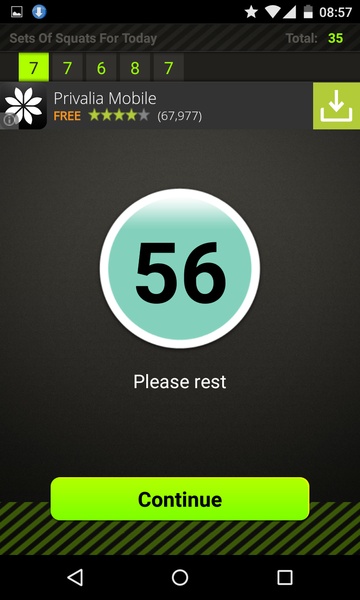
Task: Go to the home screen
Action: [x=180, y=577]
